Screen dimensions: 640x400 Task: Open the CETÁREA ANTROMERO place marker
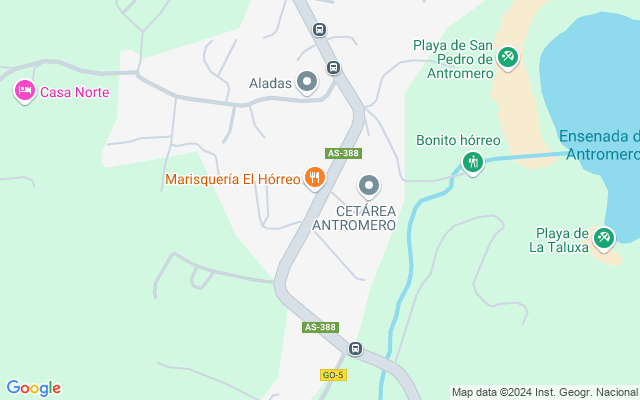369,187
